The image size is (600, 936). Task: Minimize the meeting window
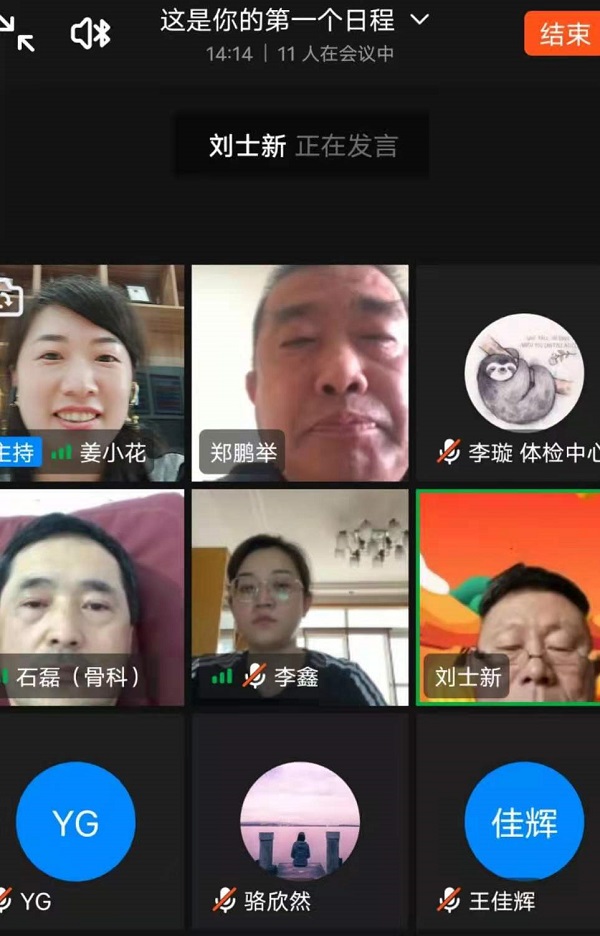tap(17, 33)
